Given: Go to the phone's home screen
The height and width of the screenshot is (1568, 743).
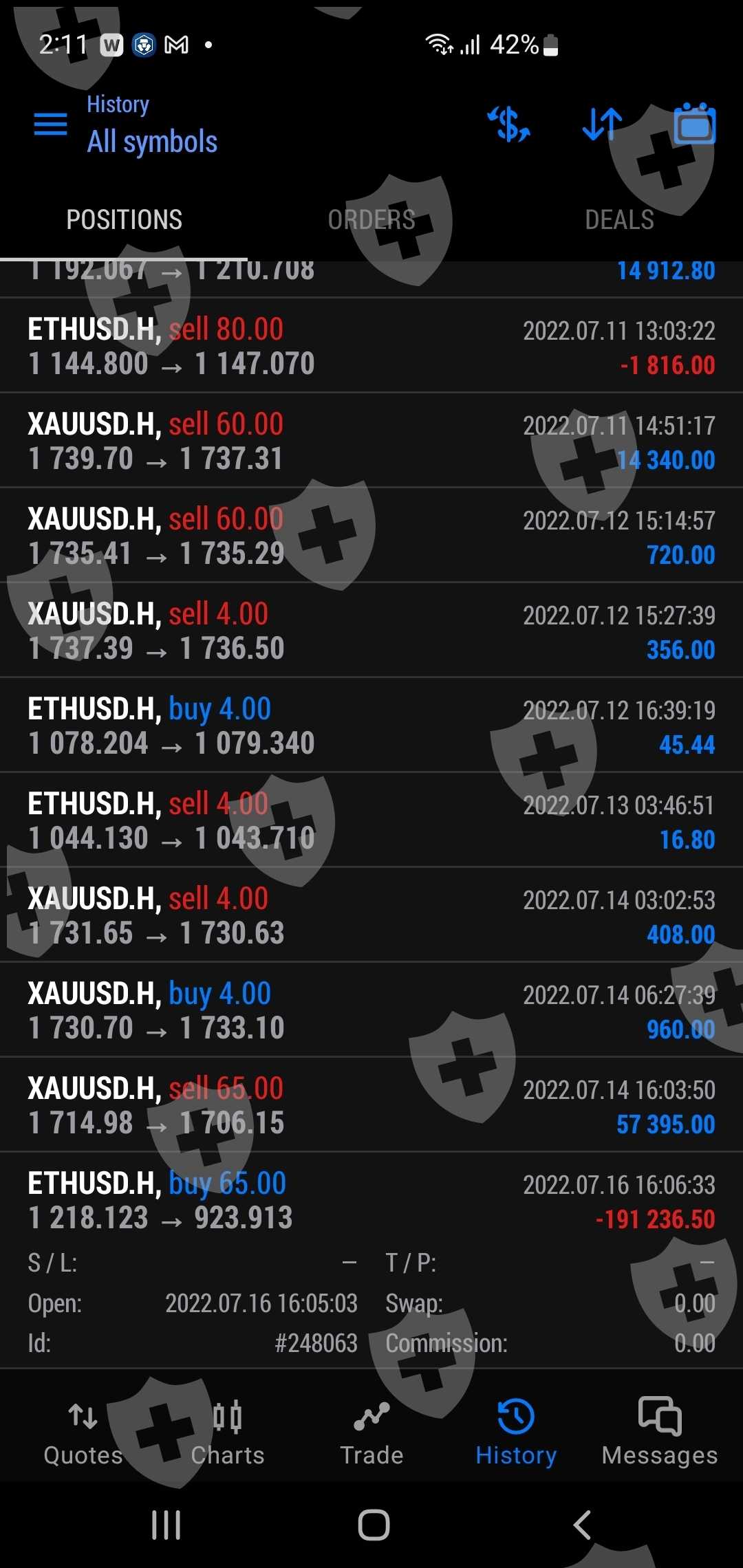Looking at the screenshot, I should [x=374, y=1525].
